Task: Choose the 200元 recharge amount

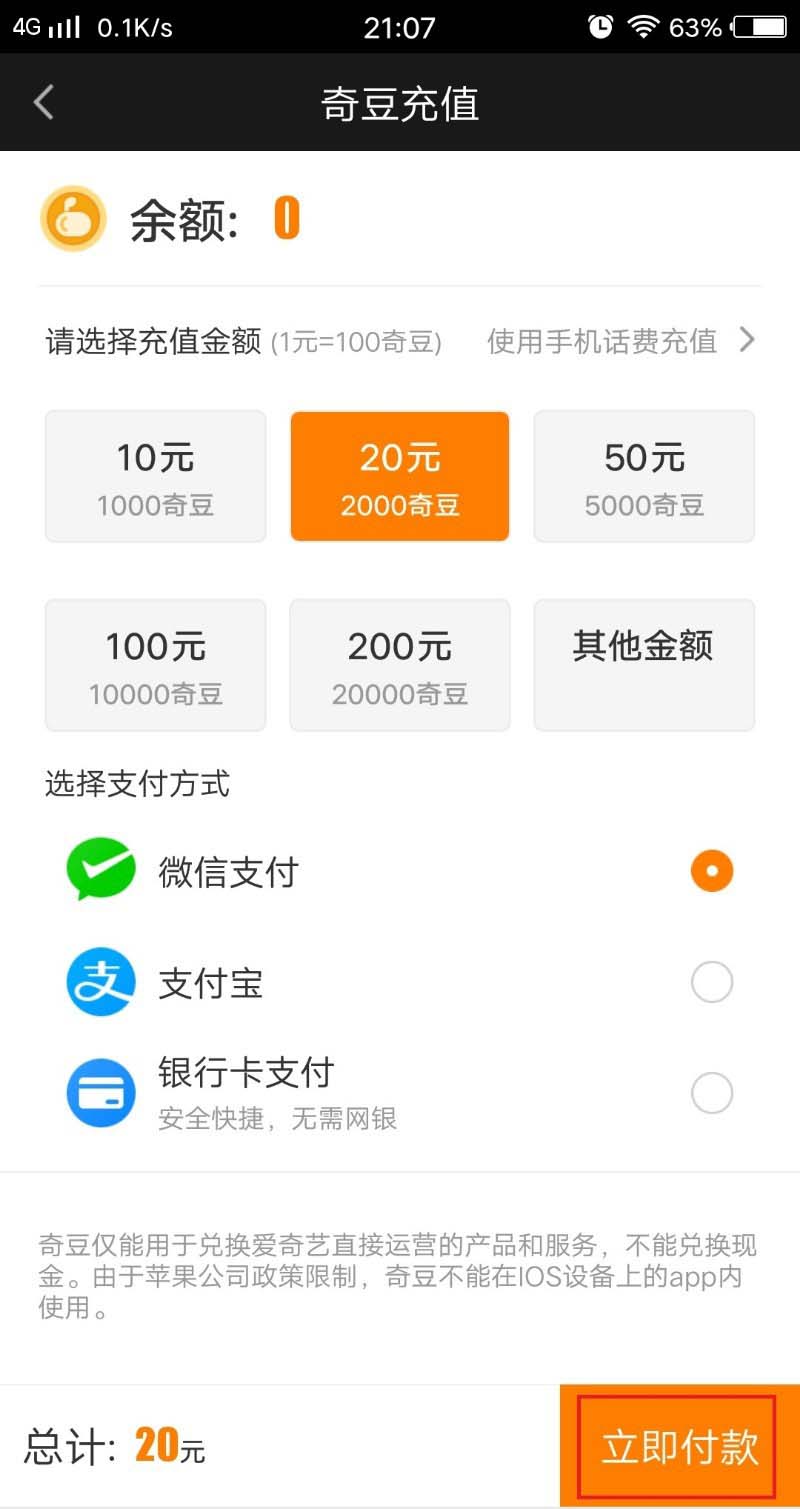Action: coord(400,665)
